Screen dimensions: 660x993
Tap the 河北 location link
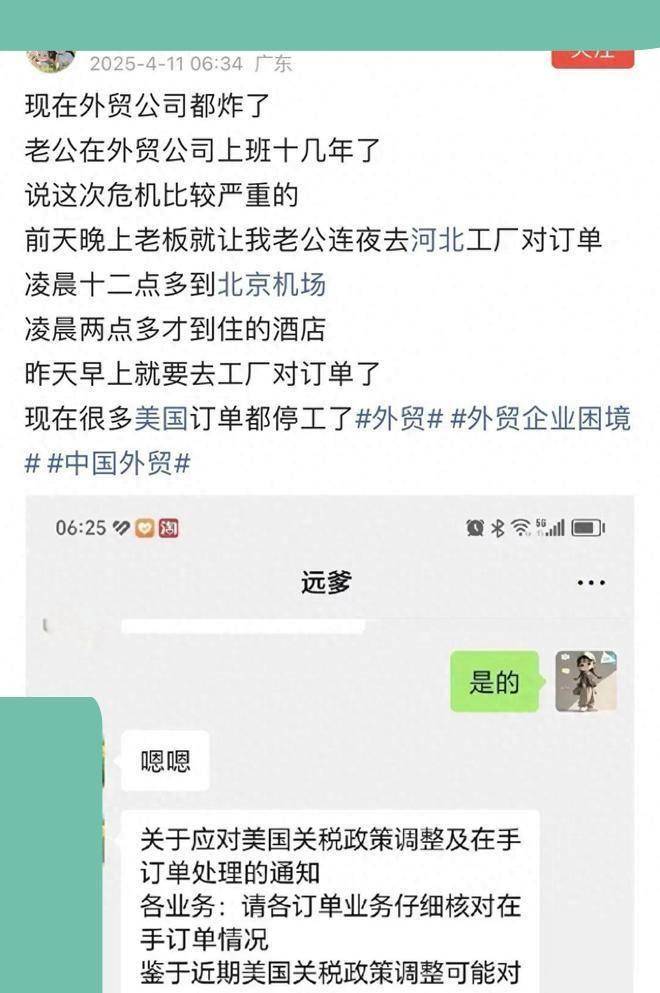click(x=437, y=241)
